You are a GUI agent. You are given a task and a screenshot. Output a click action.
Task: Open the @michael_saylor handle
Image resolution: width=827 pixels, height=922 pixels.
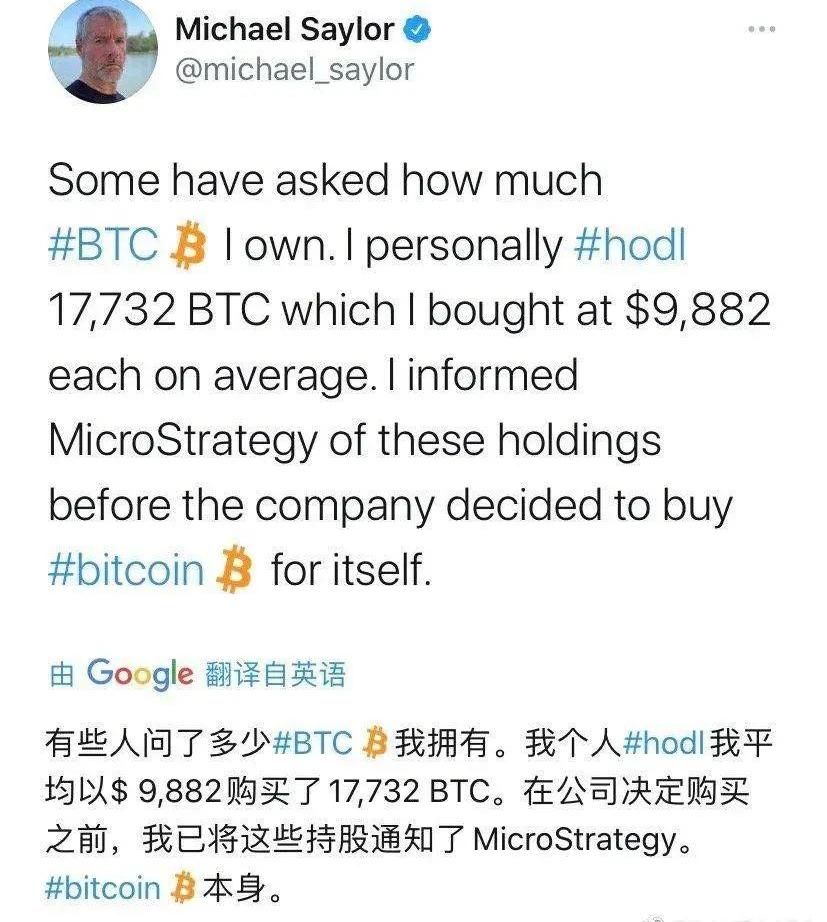tap(293, 69)
